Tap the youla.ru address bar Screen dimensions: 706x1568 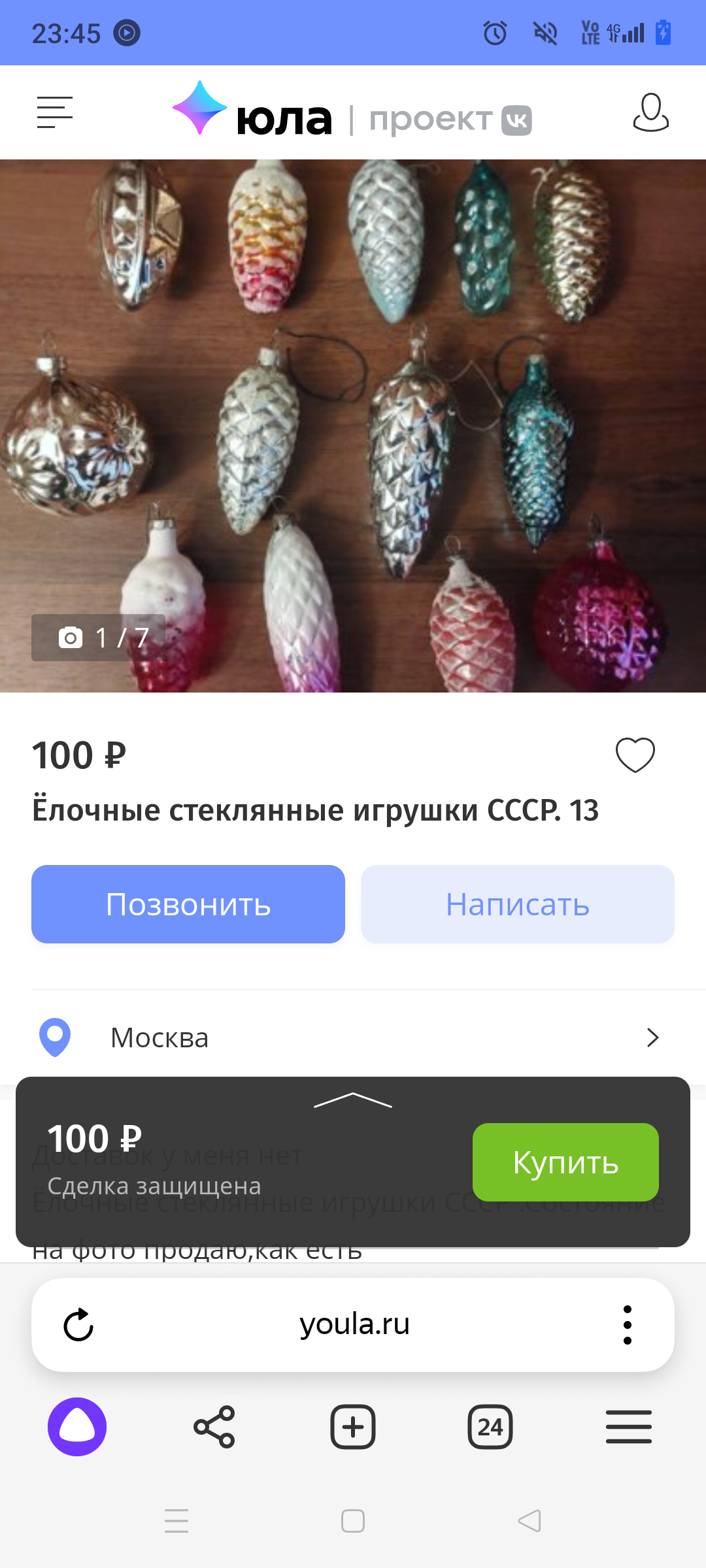click(x=354, y=1325)
